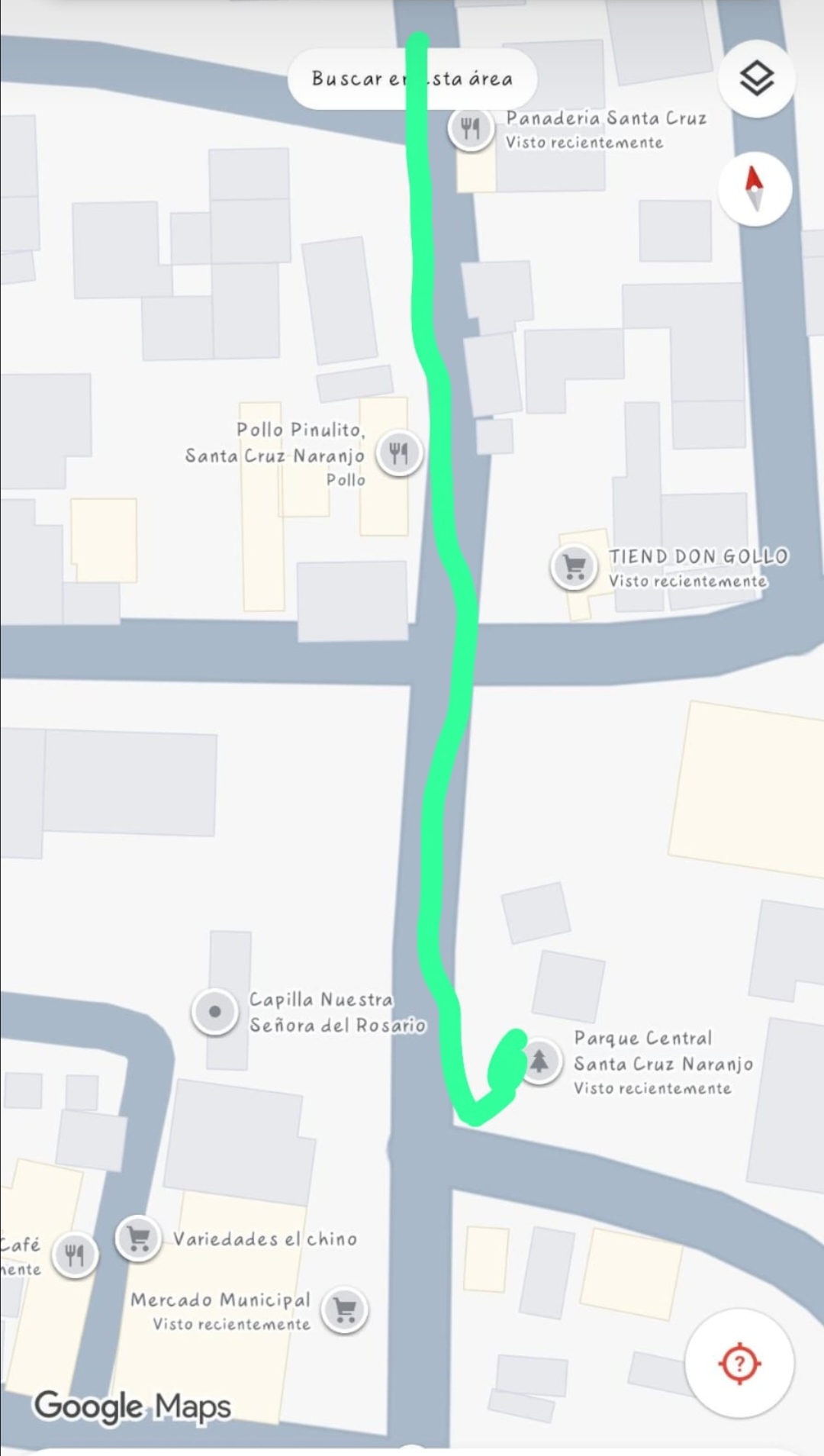824x1456 pixels.
Task: Tap the compass to reorient north
Action: 755,188
